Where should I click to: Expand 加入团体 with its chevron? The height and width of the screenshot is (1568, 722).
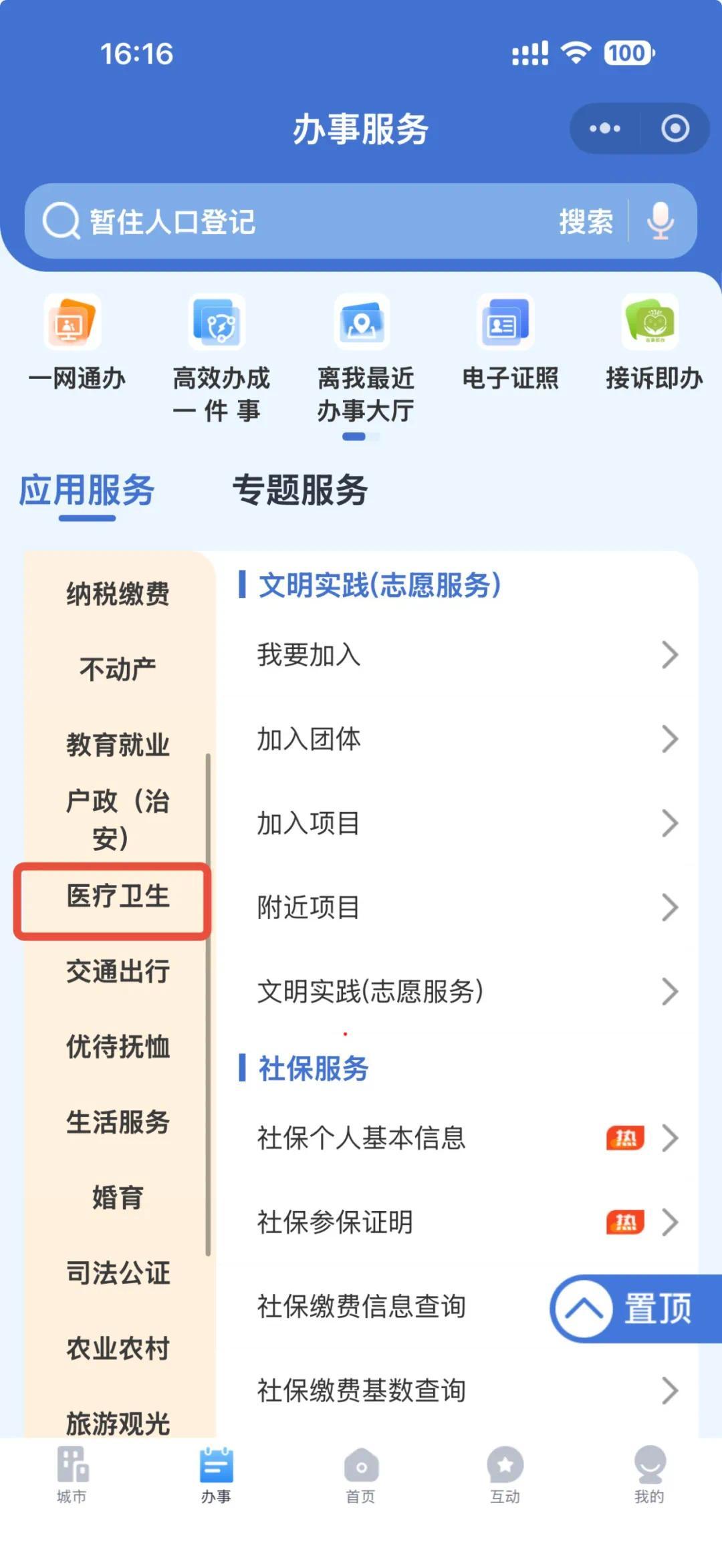click(671, 739)
